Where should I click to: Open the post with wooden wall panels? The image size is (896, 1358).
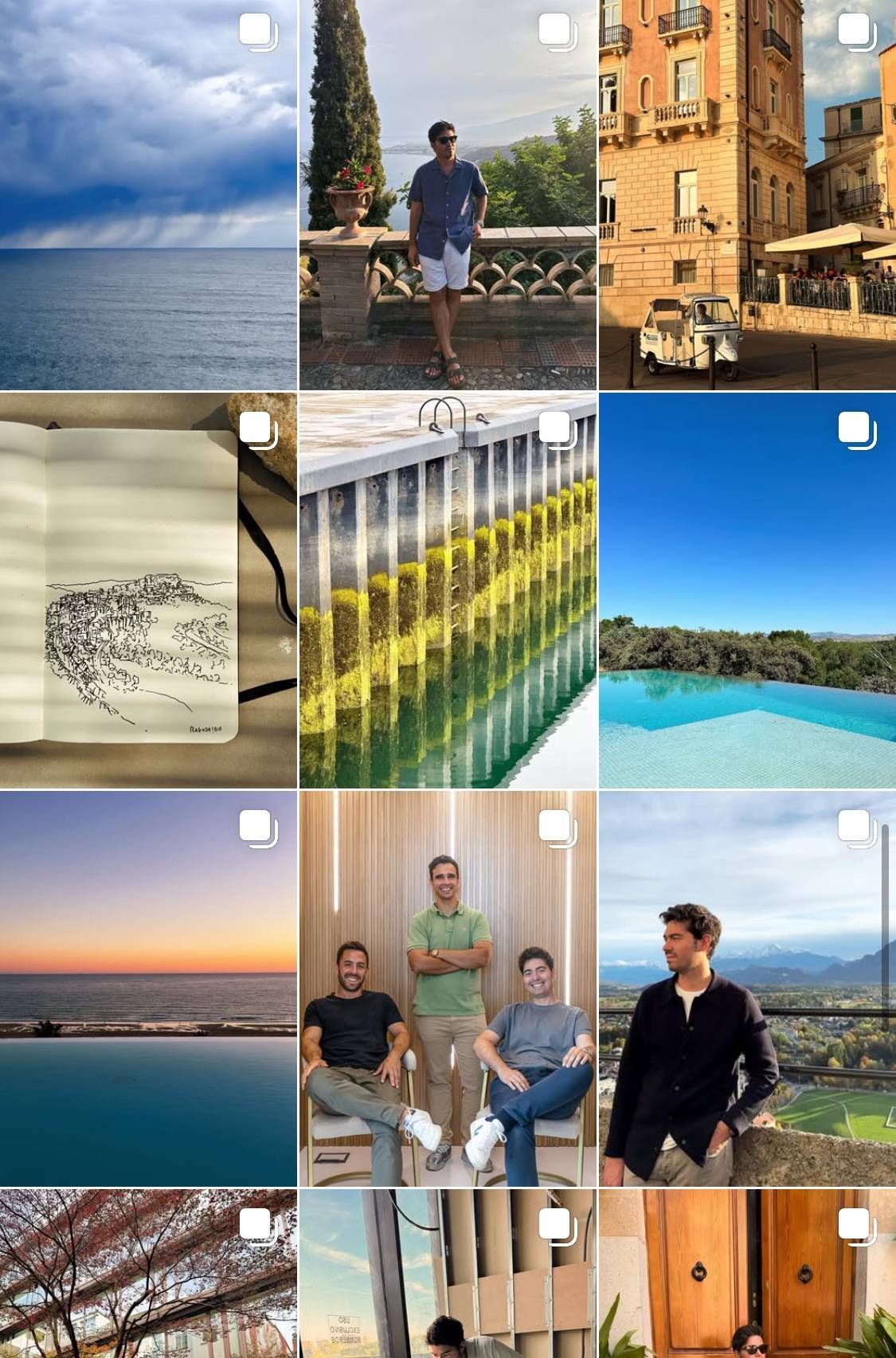[448, 1274]
